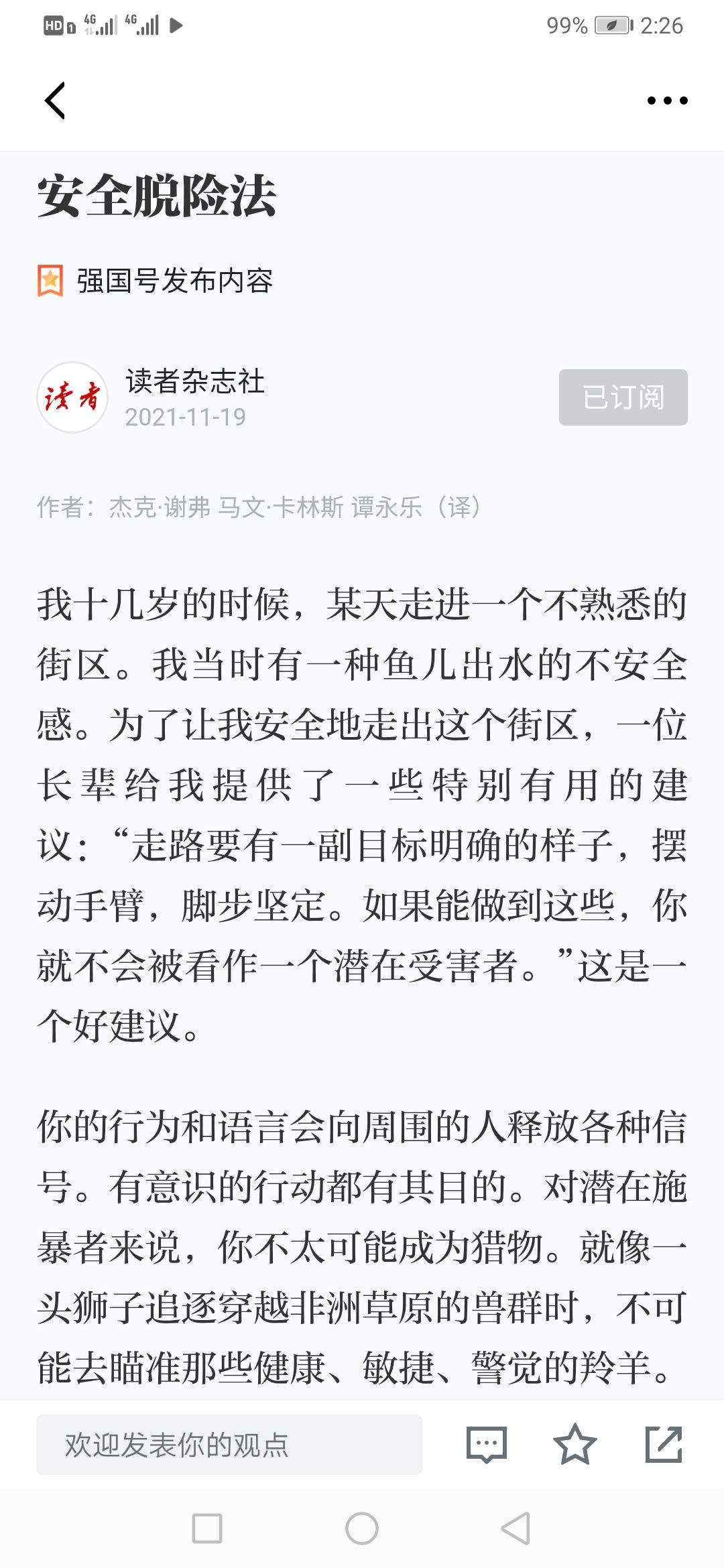
Task: Open 读者杂志社 publisher profile
Action: [194, 381]
